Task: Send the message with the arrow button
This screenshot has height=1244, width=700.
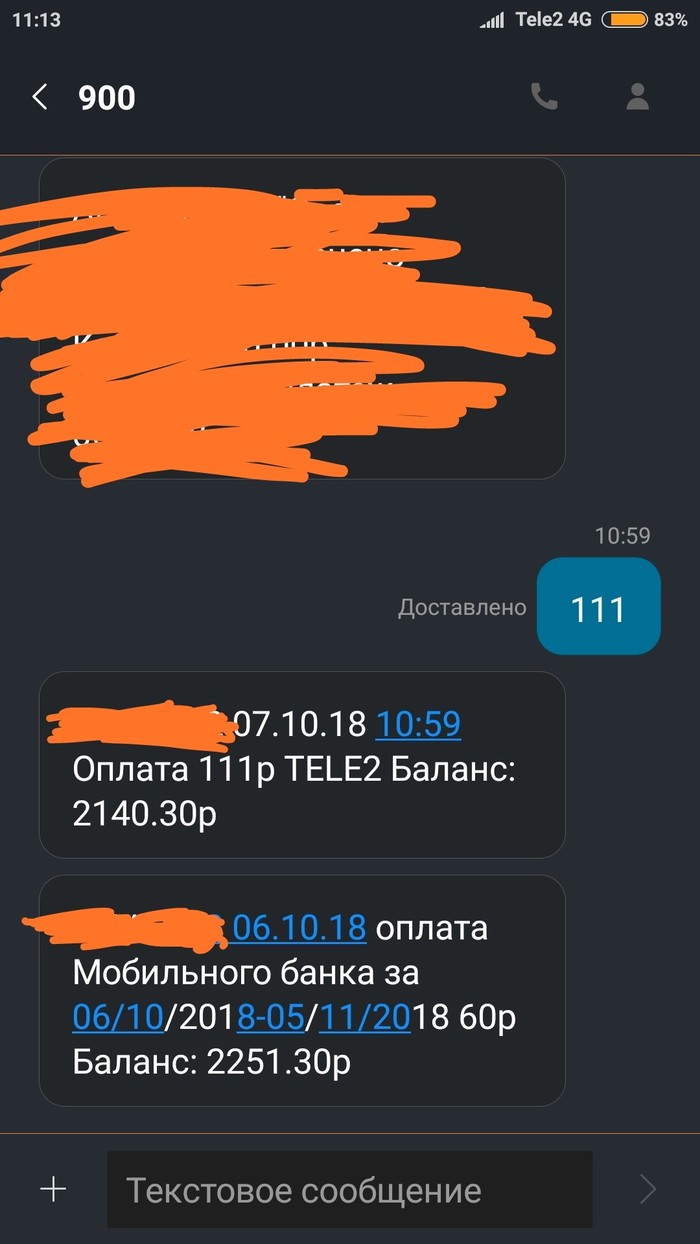Action: (647, 1189)
